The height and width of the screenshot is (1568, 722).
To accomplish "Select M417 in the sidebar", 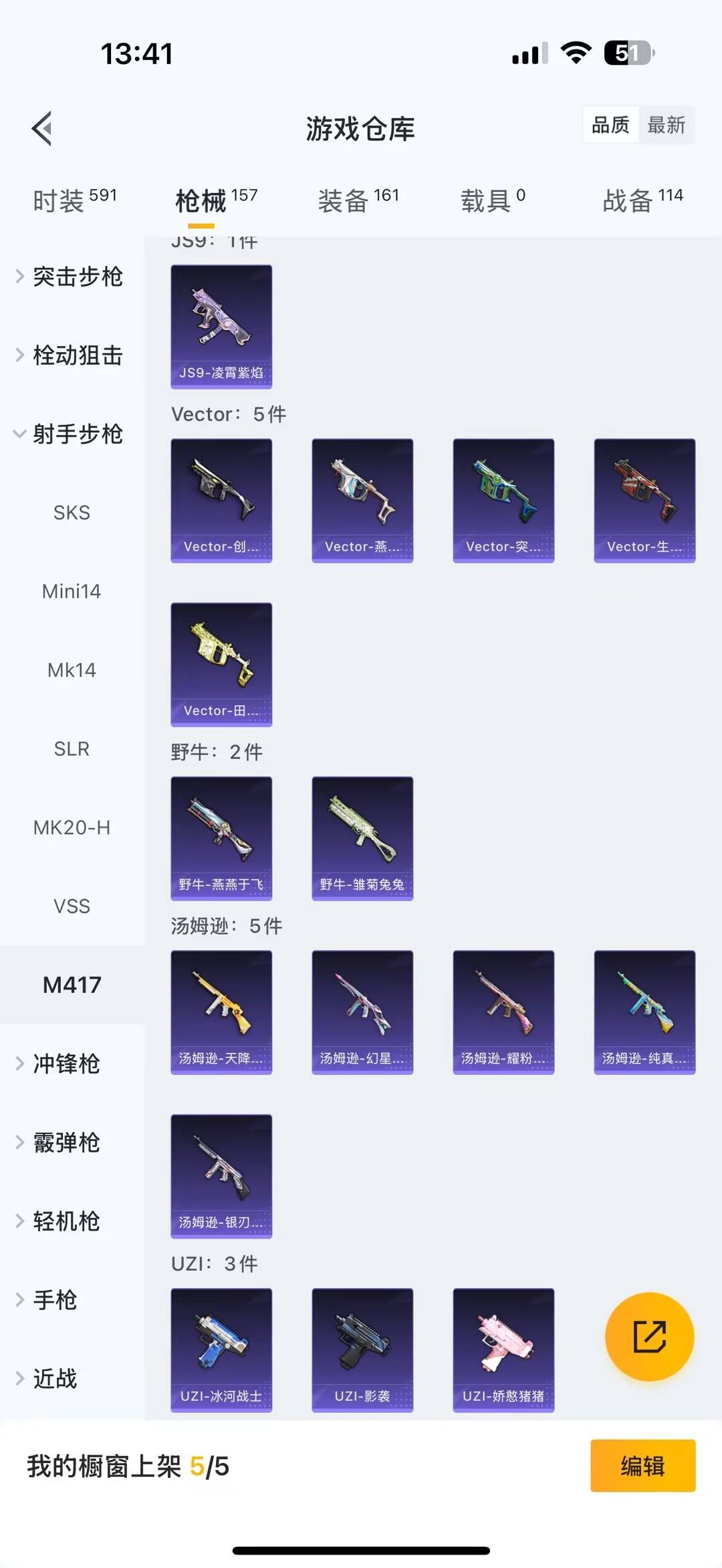I will coord(72,985).
